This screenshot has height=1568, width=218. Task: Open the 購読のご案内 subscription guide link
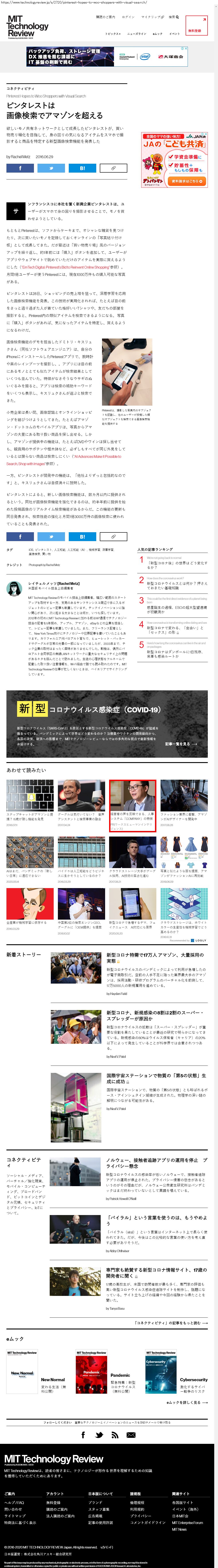pyautogui.click(x=106, y=17)
